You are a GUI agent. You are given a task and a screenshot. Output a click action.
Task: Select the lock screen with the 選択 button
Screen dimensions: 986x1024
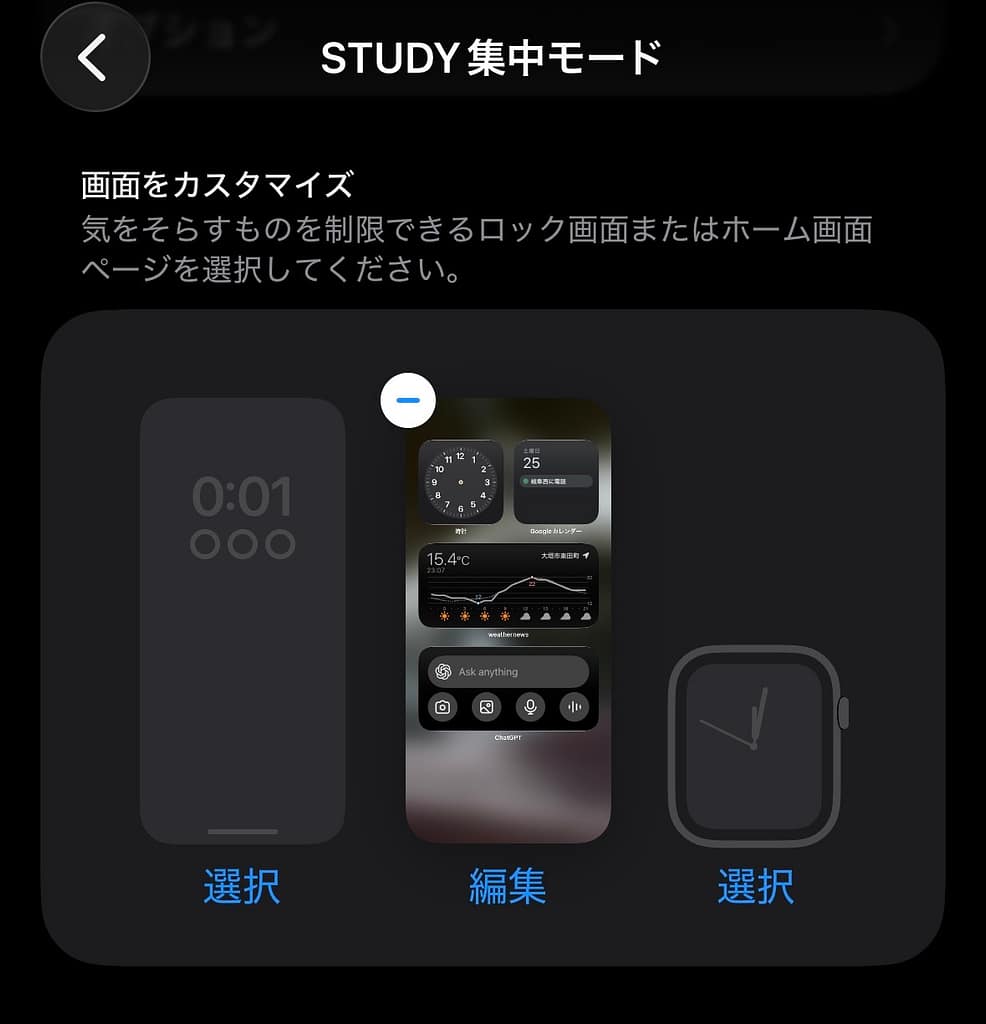tap(243, 885)
